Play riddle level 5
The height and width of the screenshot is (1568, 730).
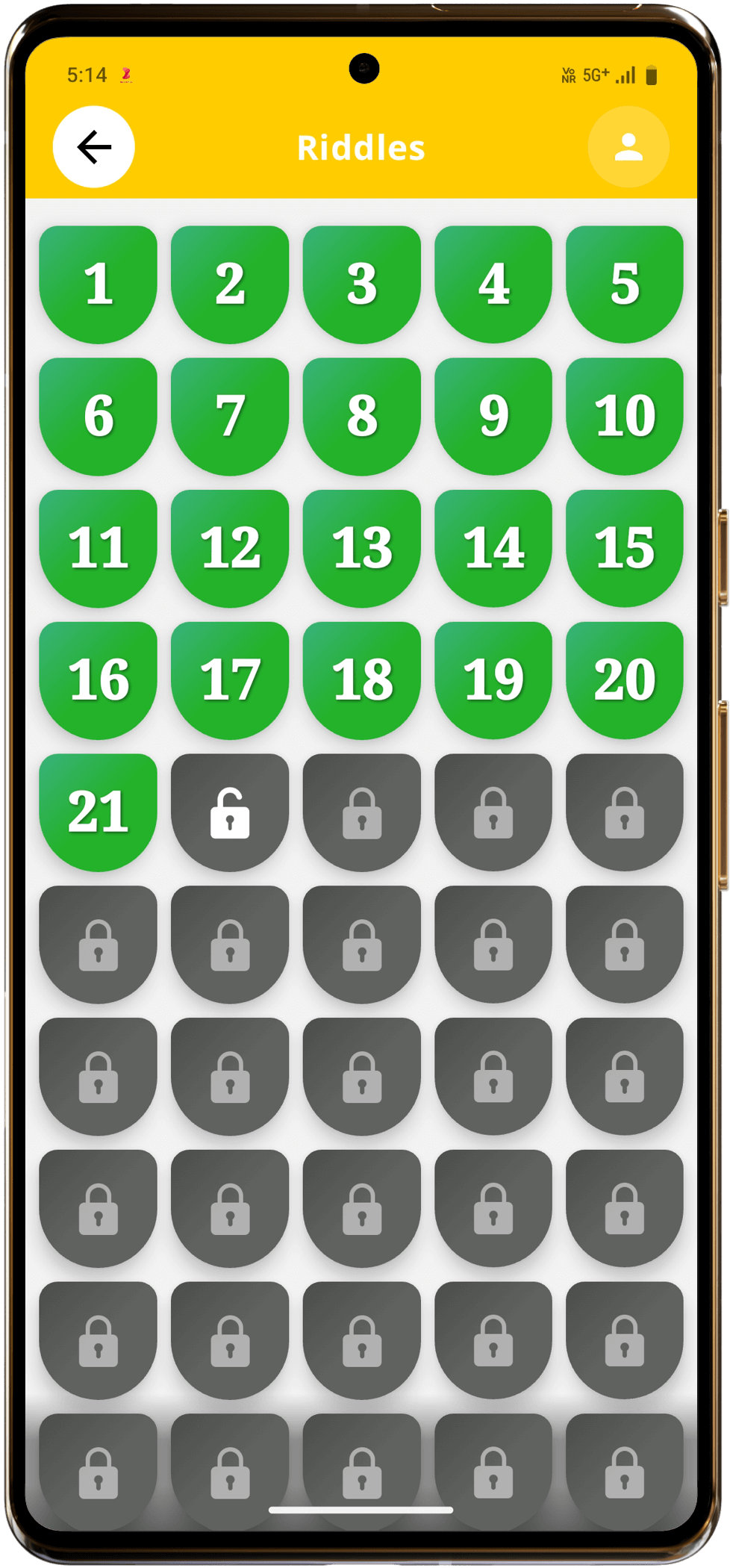[625, 284]
